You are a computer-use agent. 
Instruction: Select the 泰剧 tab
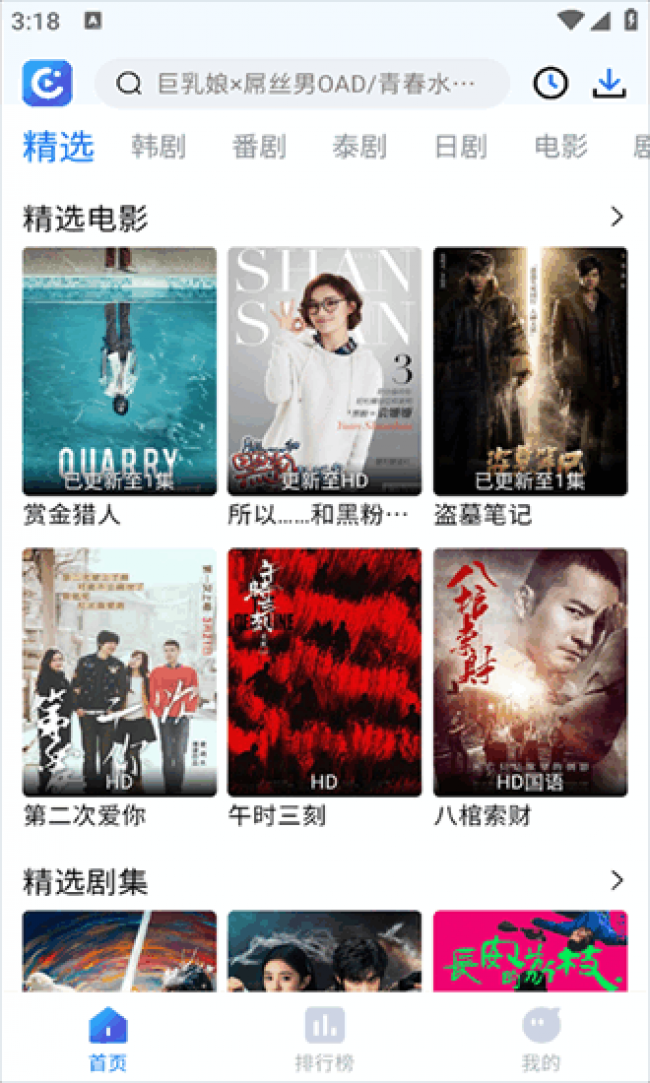click(x=359, y=147)
